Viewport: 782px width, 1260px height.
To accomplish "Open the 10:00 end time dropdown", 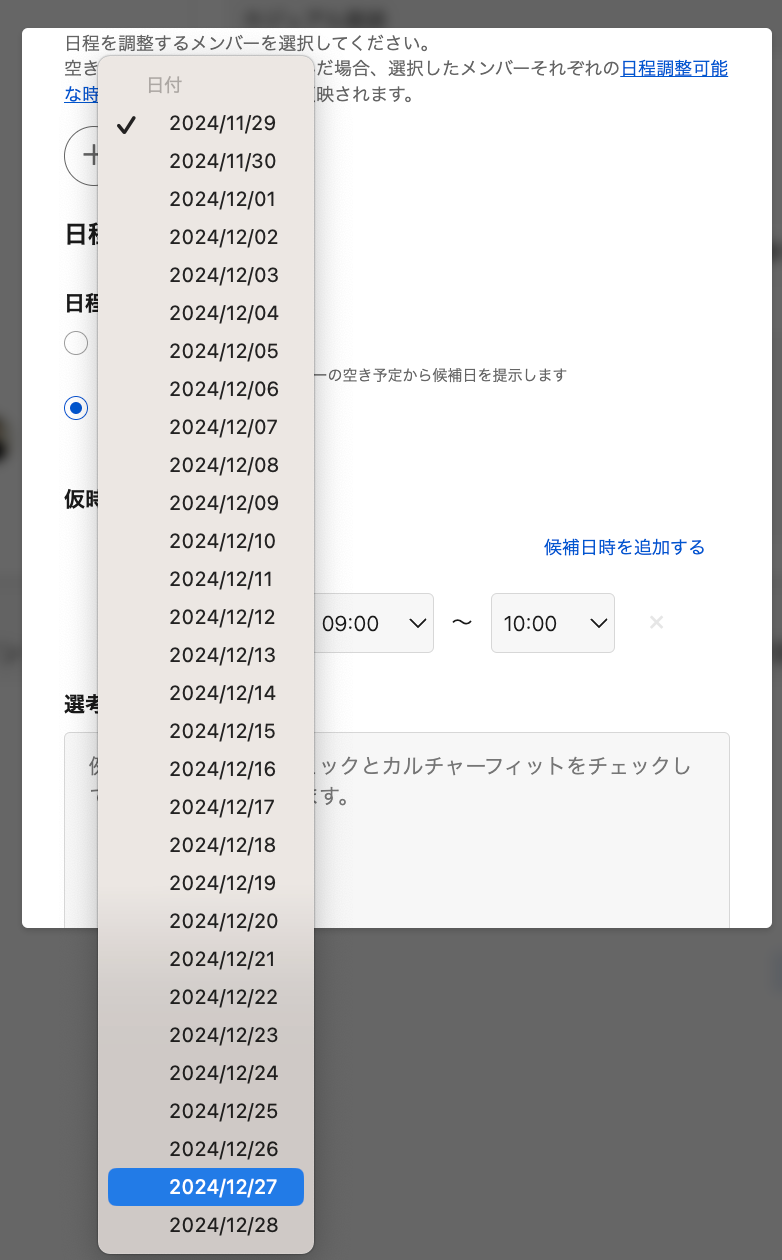I will pos(553,623).
